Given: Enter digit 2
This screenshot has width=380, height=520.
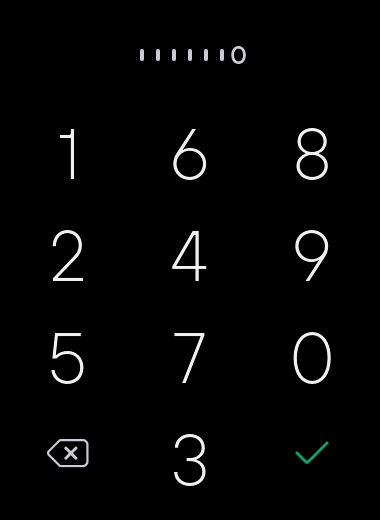Looking at the screenshot, I should pyautogui.click(x=68, y=256).
